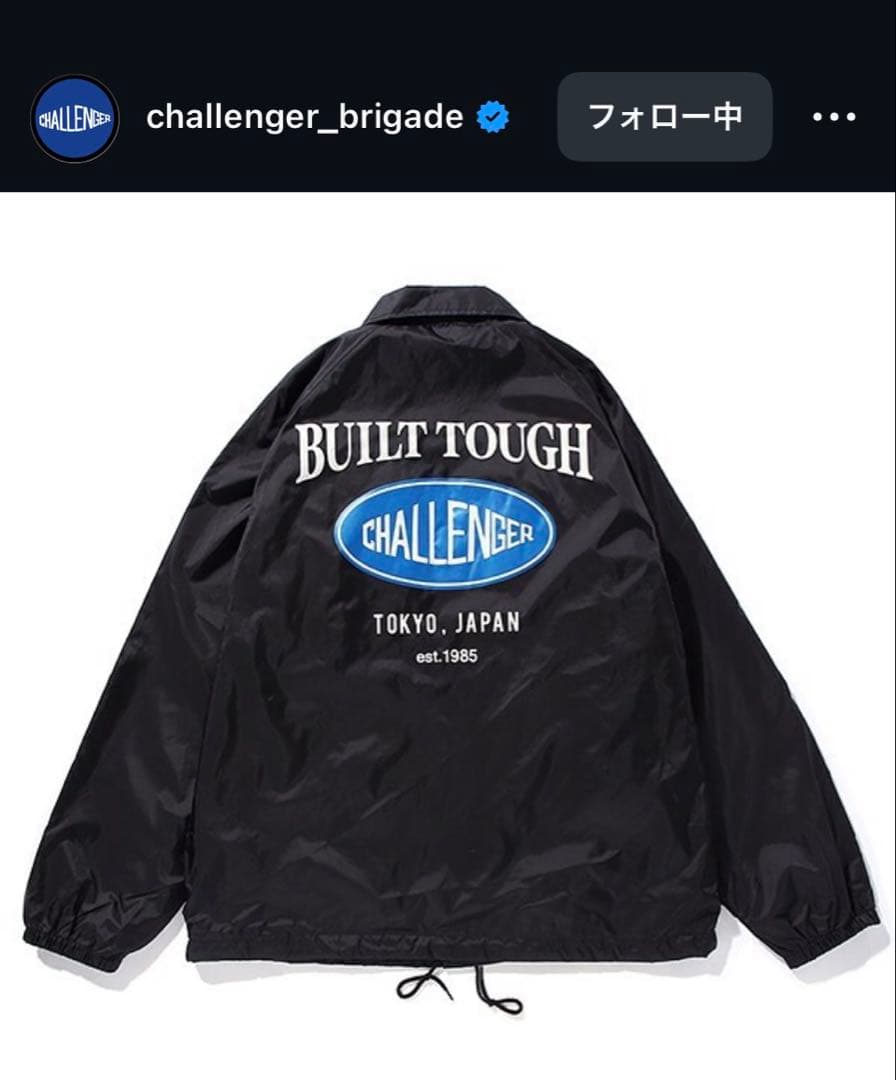Open the challenger_brigade username link
This screenshot has width=896, height=1080.
pyautogui.click(x=304, y=118)
